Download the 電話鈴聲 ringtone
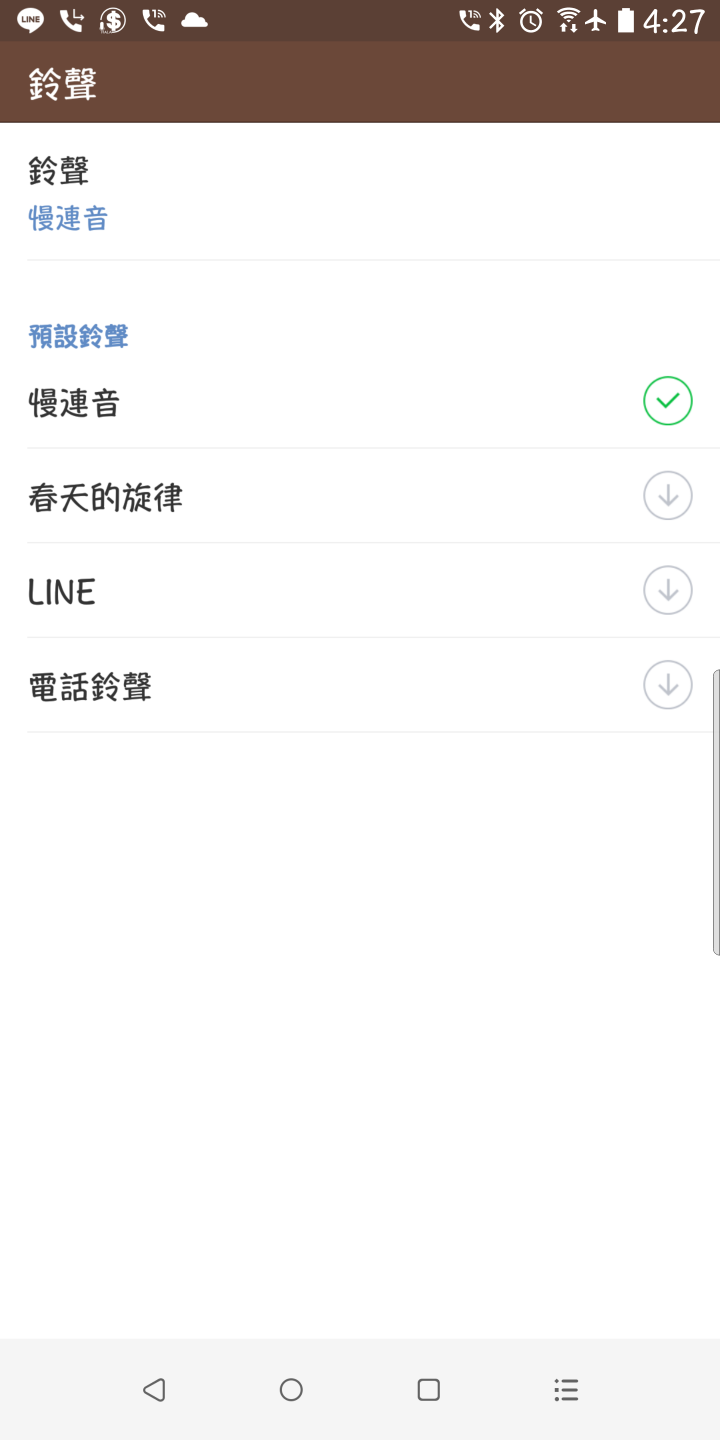Viewport: 720px width, 1440px height. 668,685
